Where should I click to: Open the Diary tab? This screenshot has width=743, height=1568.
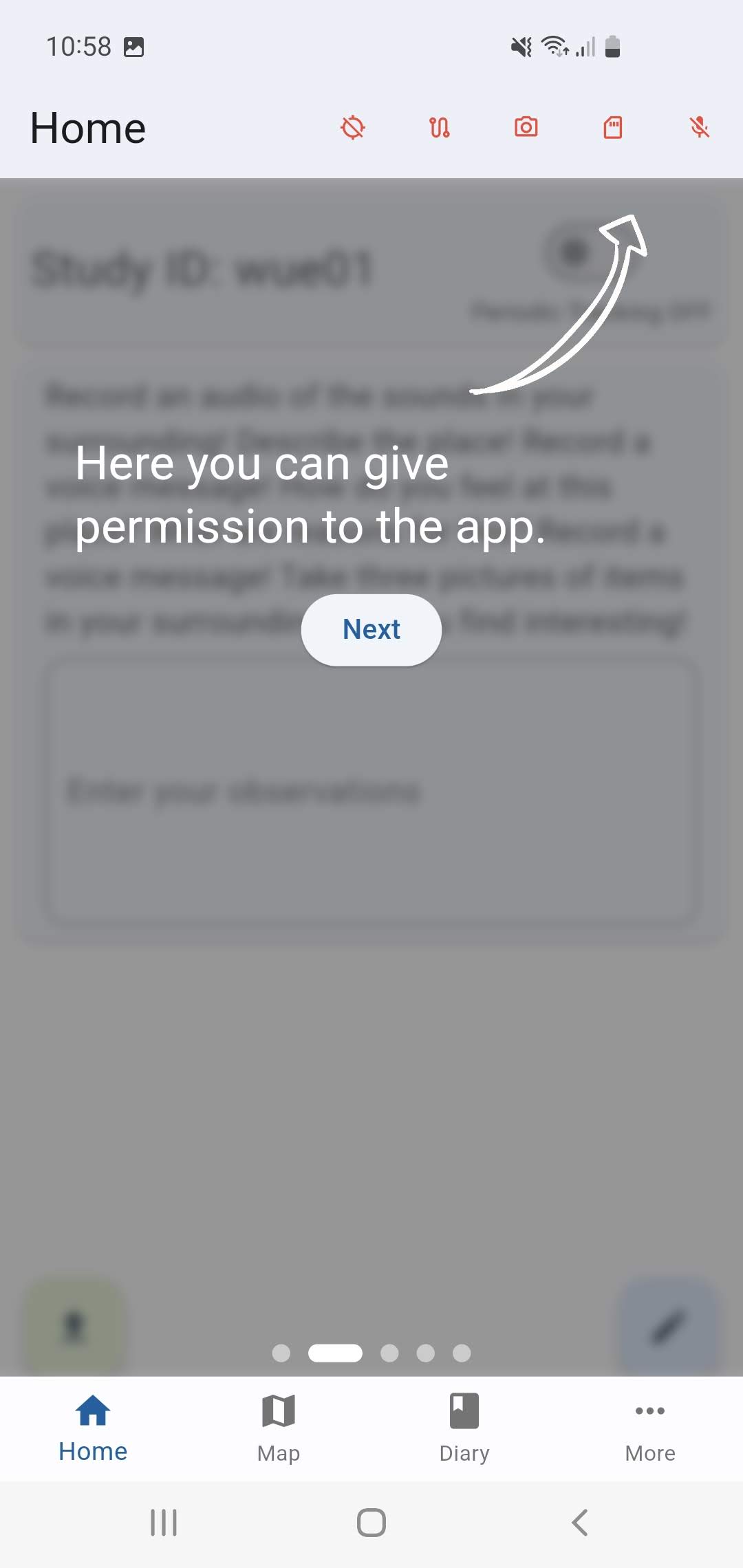pos(464,1428)
